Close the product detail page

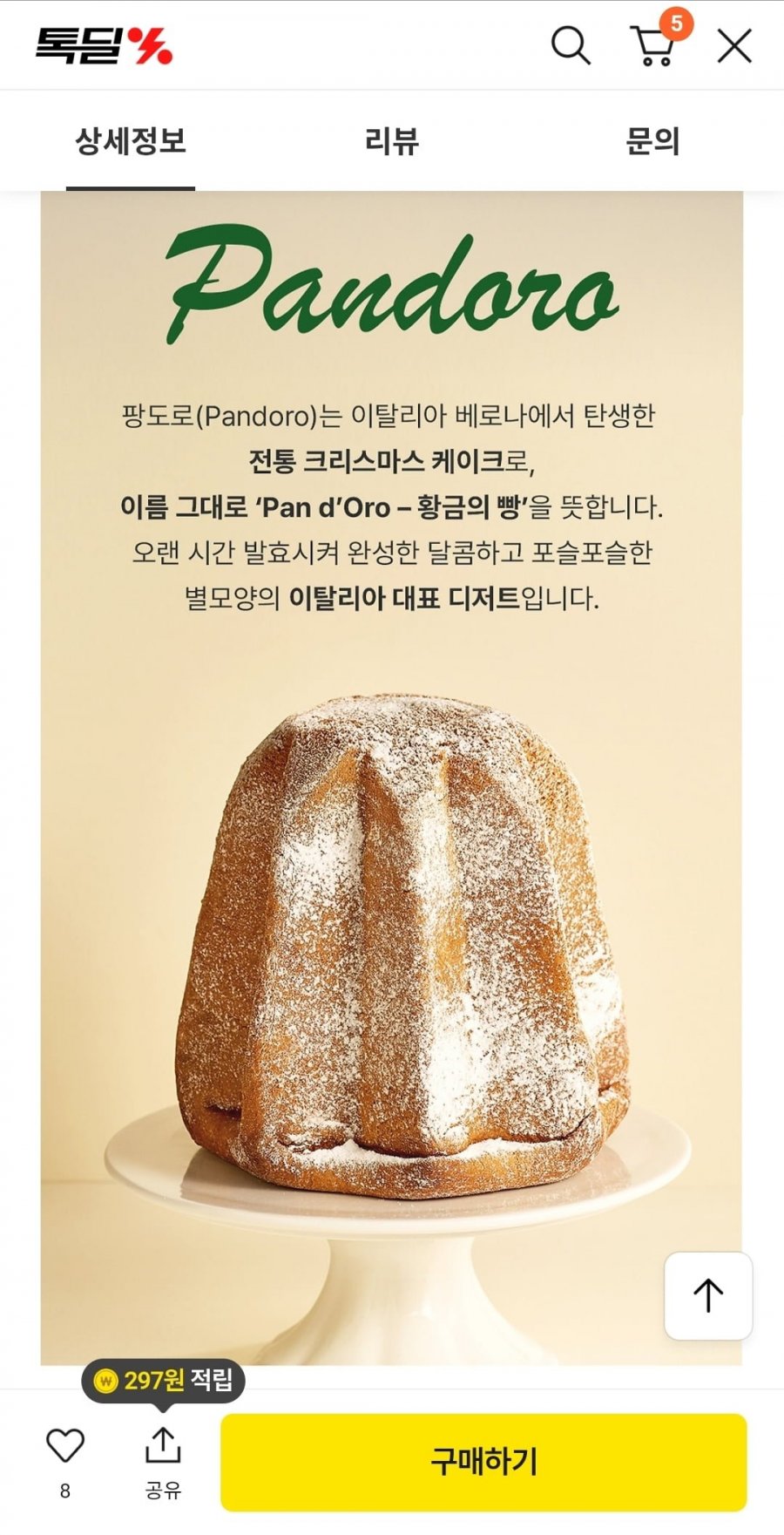click(x=734, y=45)
